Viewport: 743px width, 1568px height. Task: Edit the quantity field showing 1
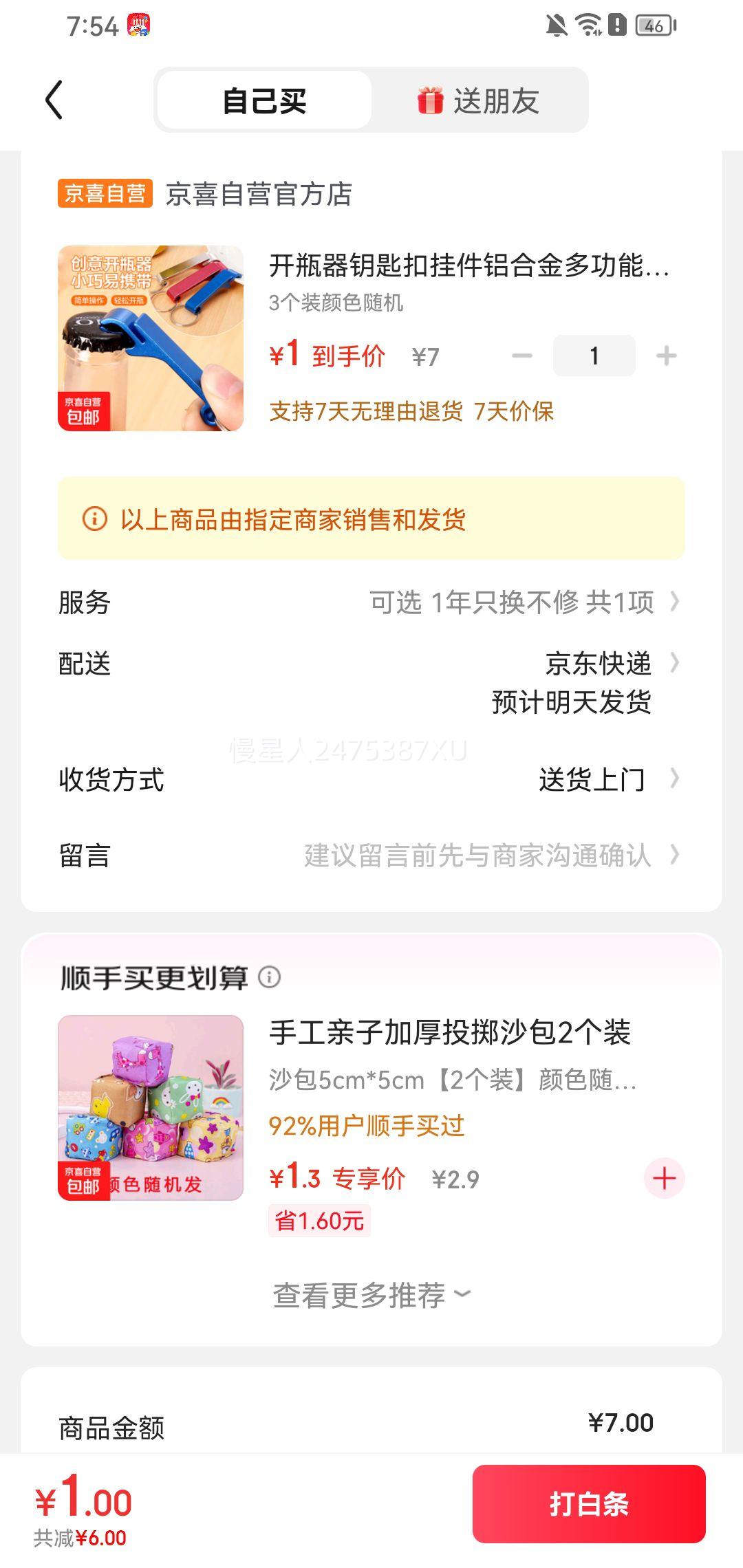click(x=594, y=356)
